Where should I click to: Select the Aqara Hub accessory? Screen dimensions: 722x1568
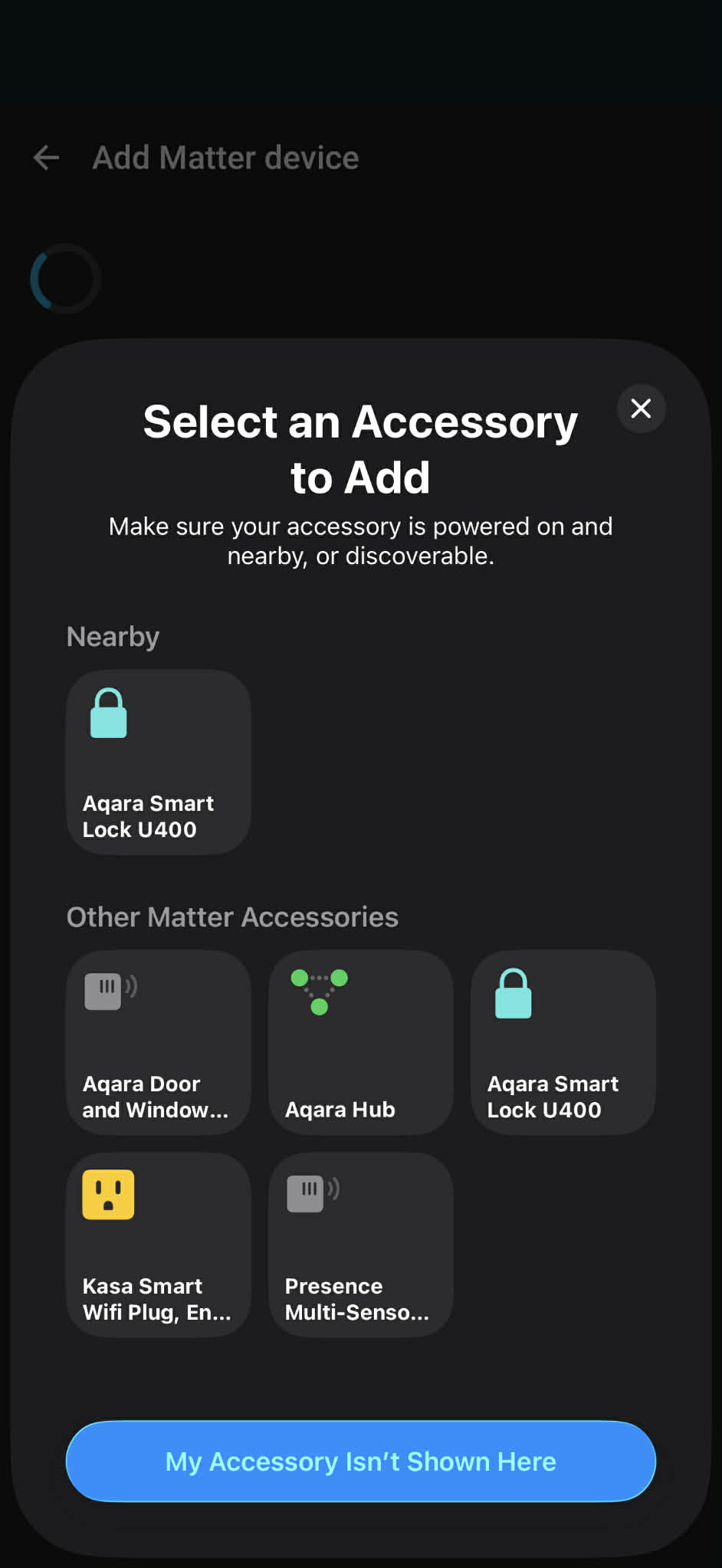click(361, 1042)
